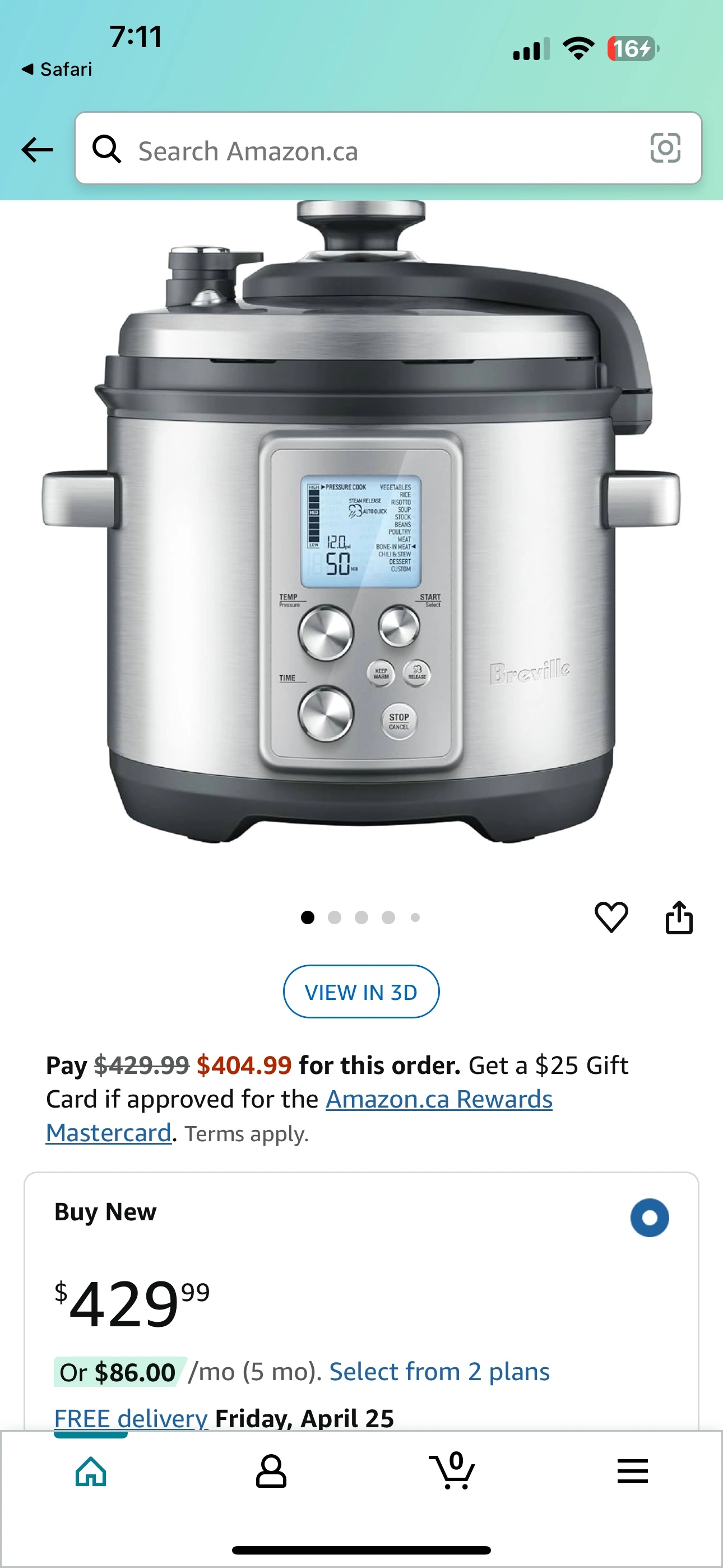Return to Safari via the back link

coord(57,70)
